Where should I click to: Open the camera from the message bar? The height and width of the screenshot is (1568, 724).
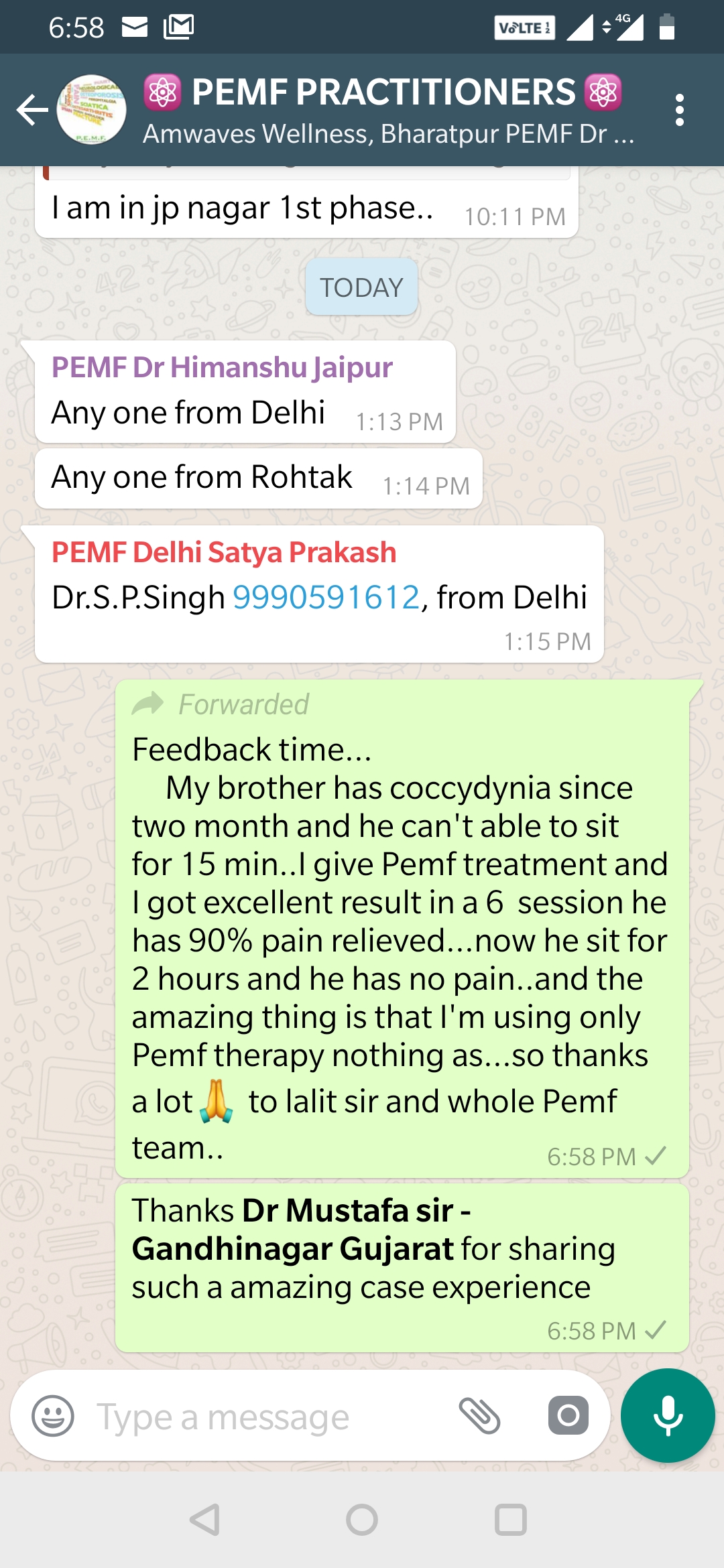568,1416
